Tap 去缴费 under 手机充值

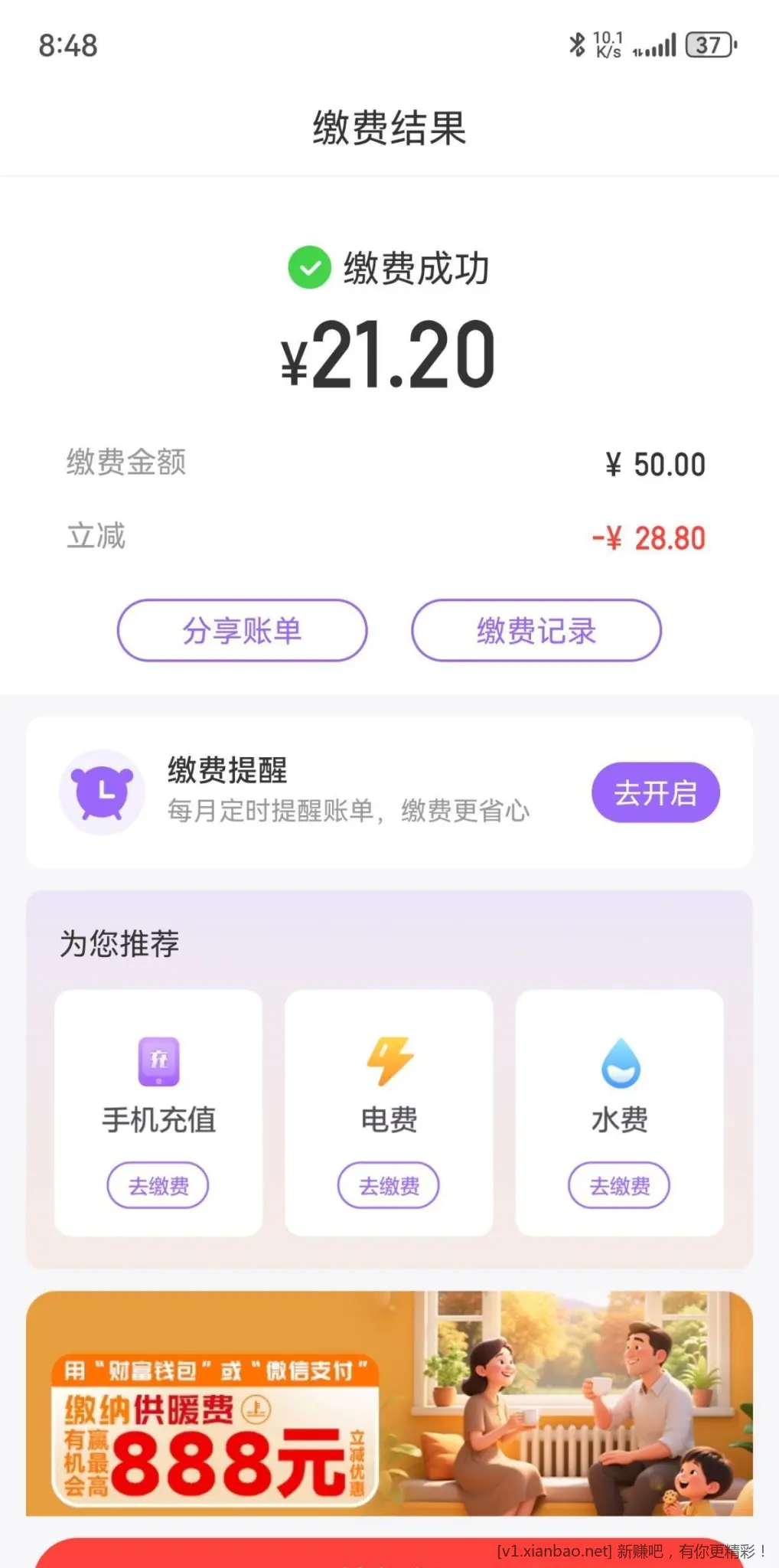pos(158,1185)
